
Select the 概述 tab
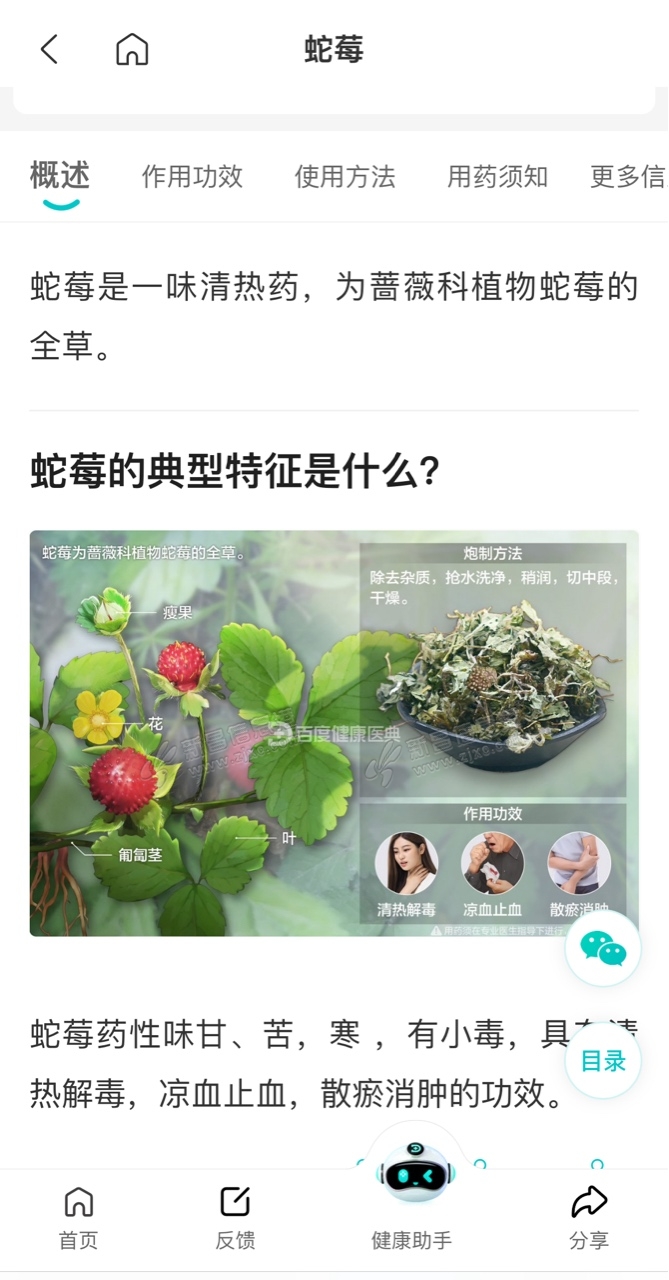pos(60,177)
